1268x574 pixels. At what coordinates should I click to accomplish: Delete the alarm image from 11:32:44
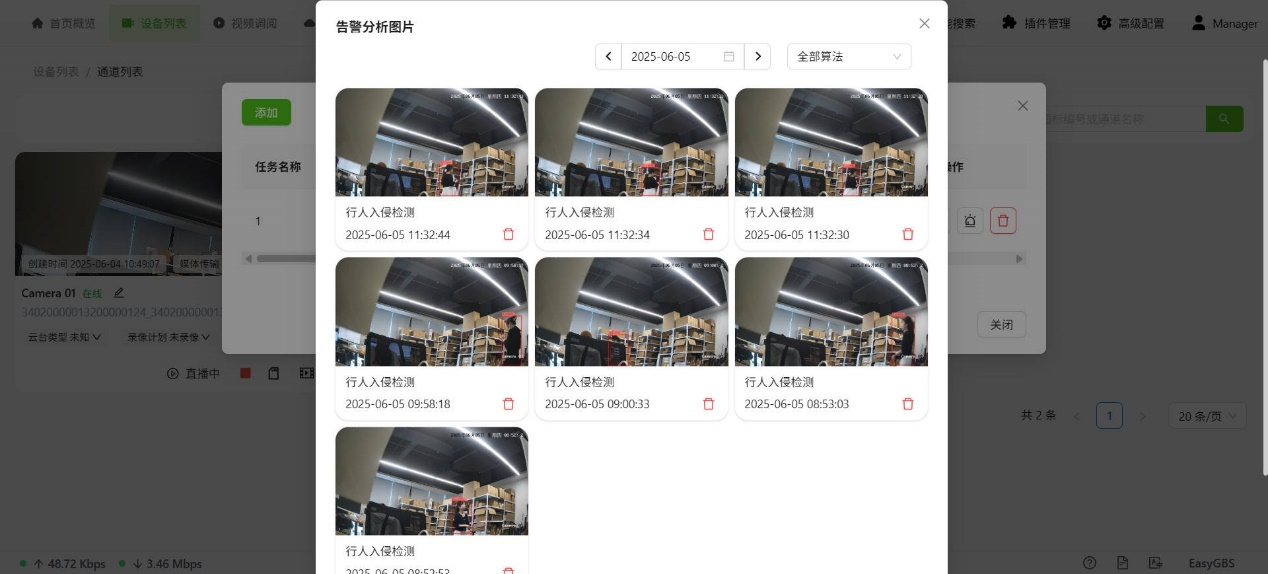point(508,234)
